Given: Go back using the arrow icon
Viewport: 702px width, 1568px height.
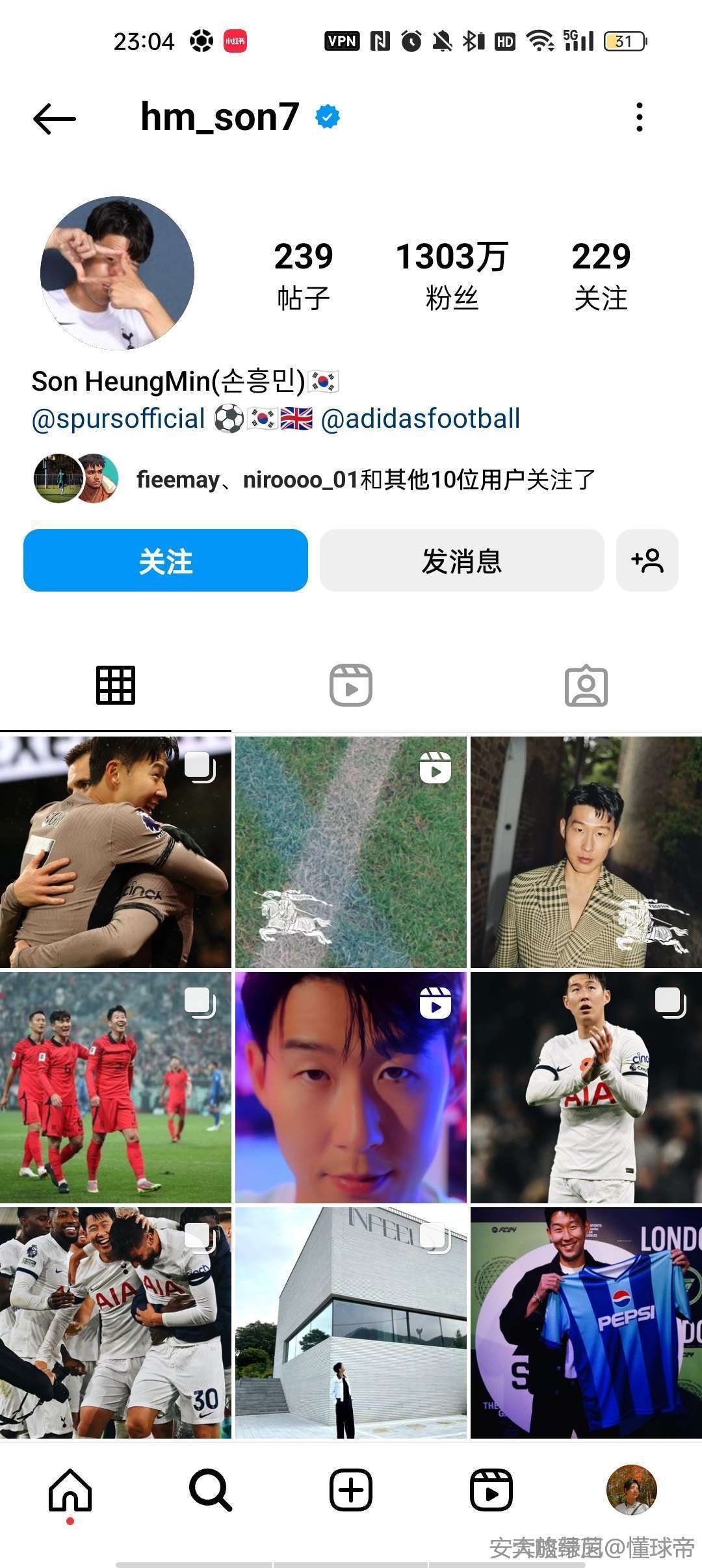Looking at the screenshot, I should (55, 118).
